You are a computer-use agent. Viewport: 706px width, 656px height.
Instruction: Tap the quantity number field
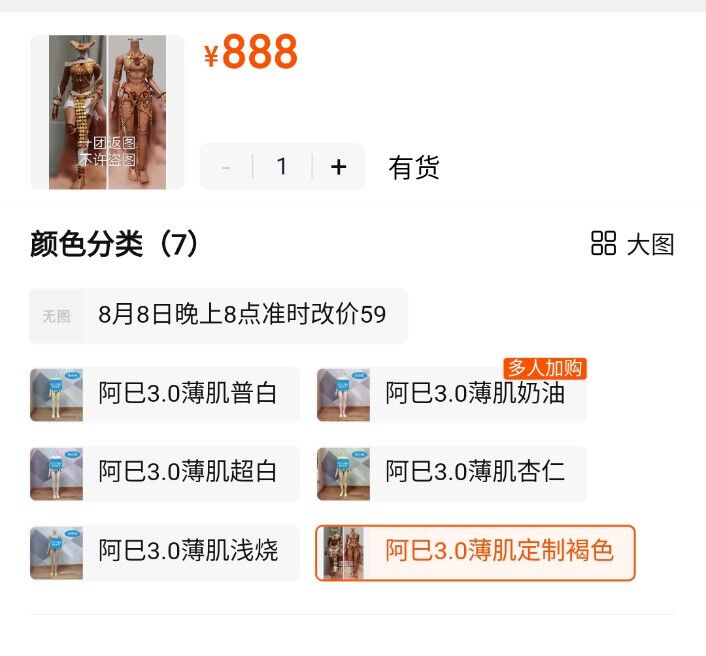282,167
